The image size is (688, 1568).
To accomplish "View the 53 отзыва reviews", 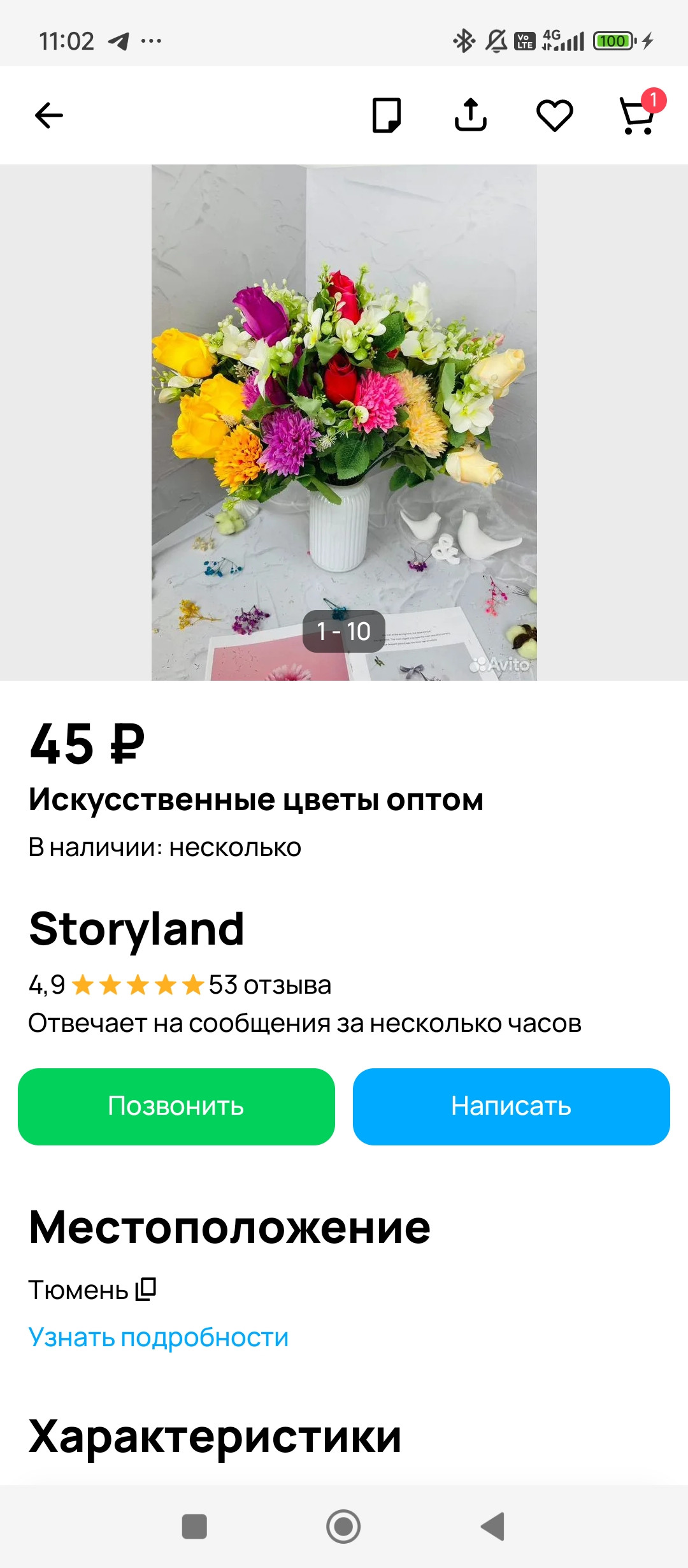I will coord(270,985).
